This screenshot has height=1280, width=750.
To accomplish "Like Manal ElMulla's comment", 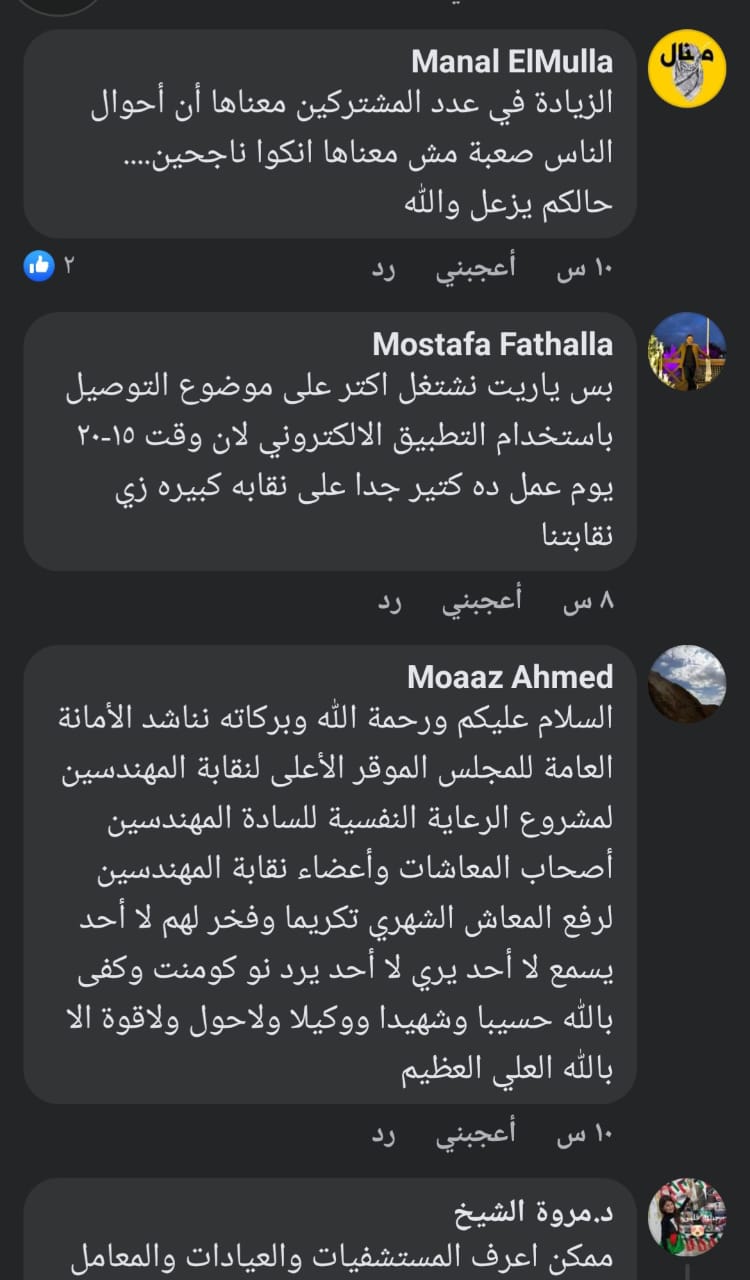I will [474, 268].
